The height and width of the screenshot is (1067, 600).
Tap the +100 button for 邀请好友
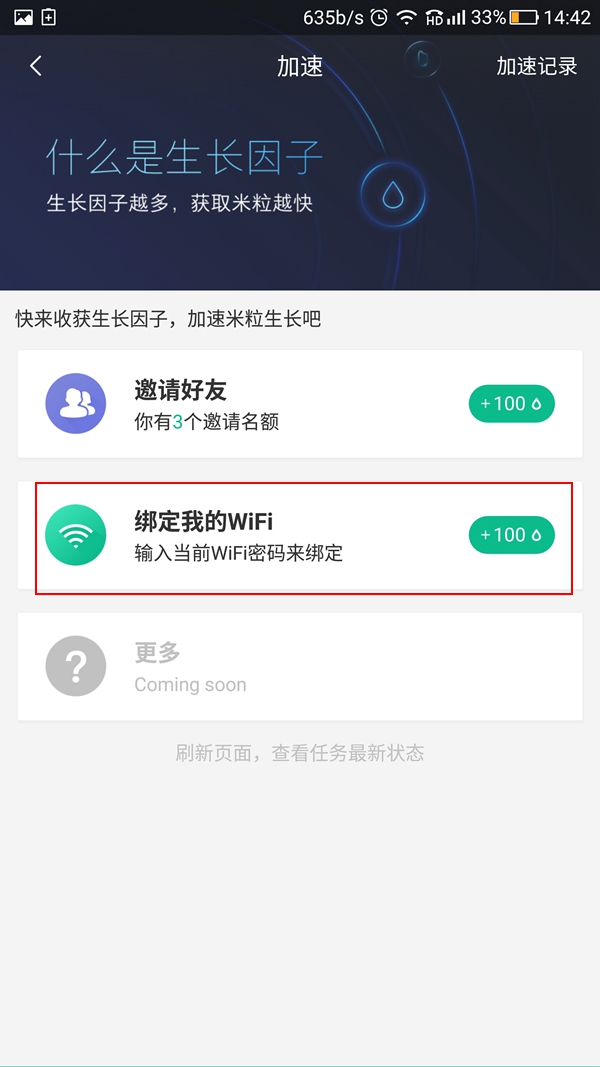(x=511, y=404)
